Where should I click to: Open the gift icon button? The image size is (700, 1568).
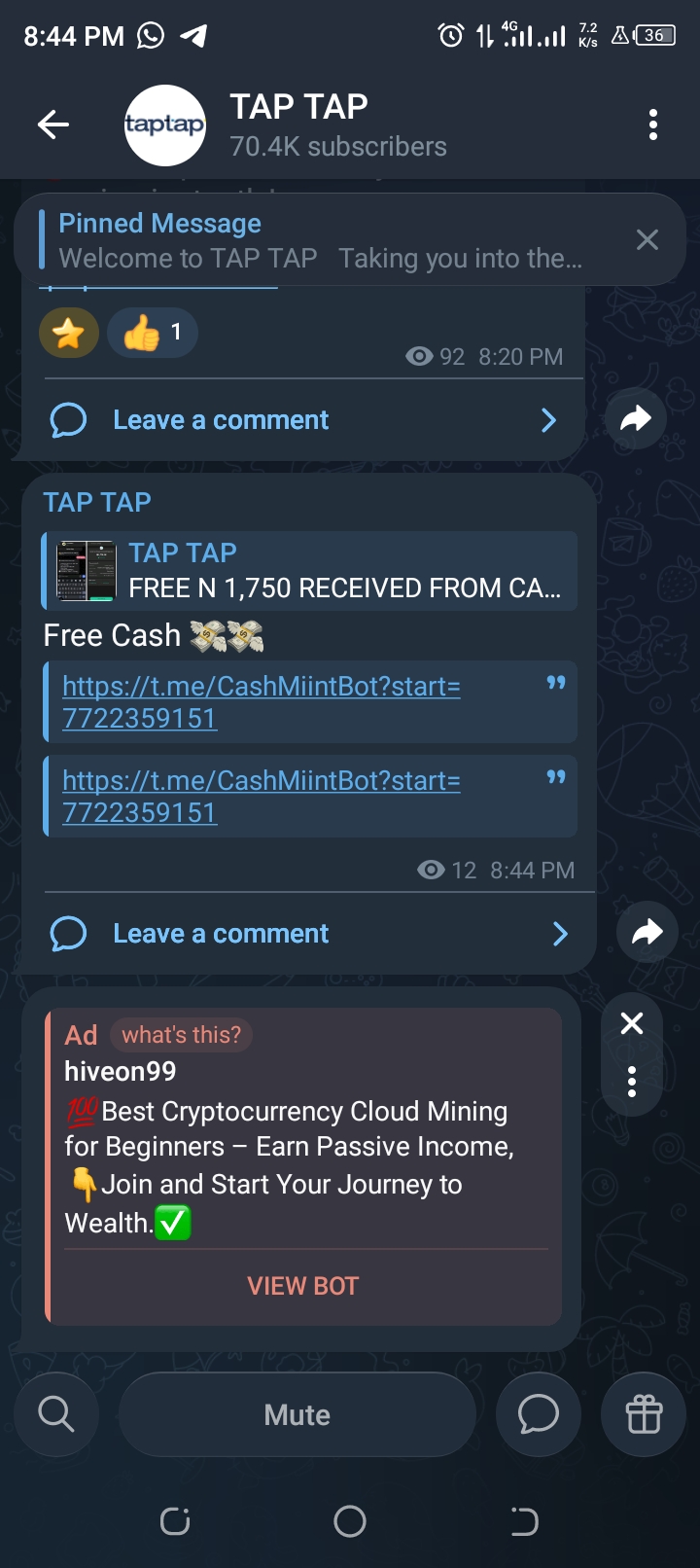pos(644,1414)
